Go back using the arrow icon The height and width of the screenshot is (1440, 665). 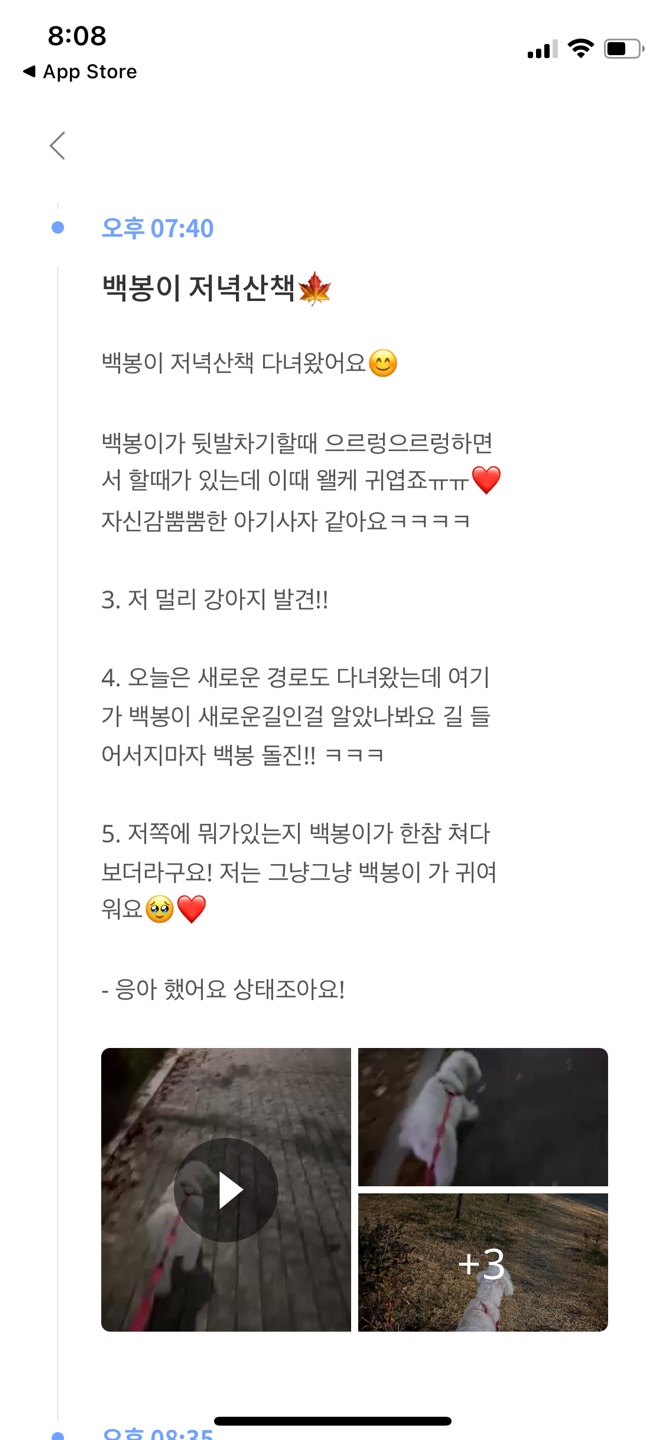(x=58, y=146)
